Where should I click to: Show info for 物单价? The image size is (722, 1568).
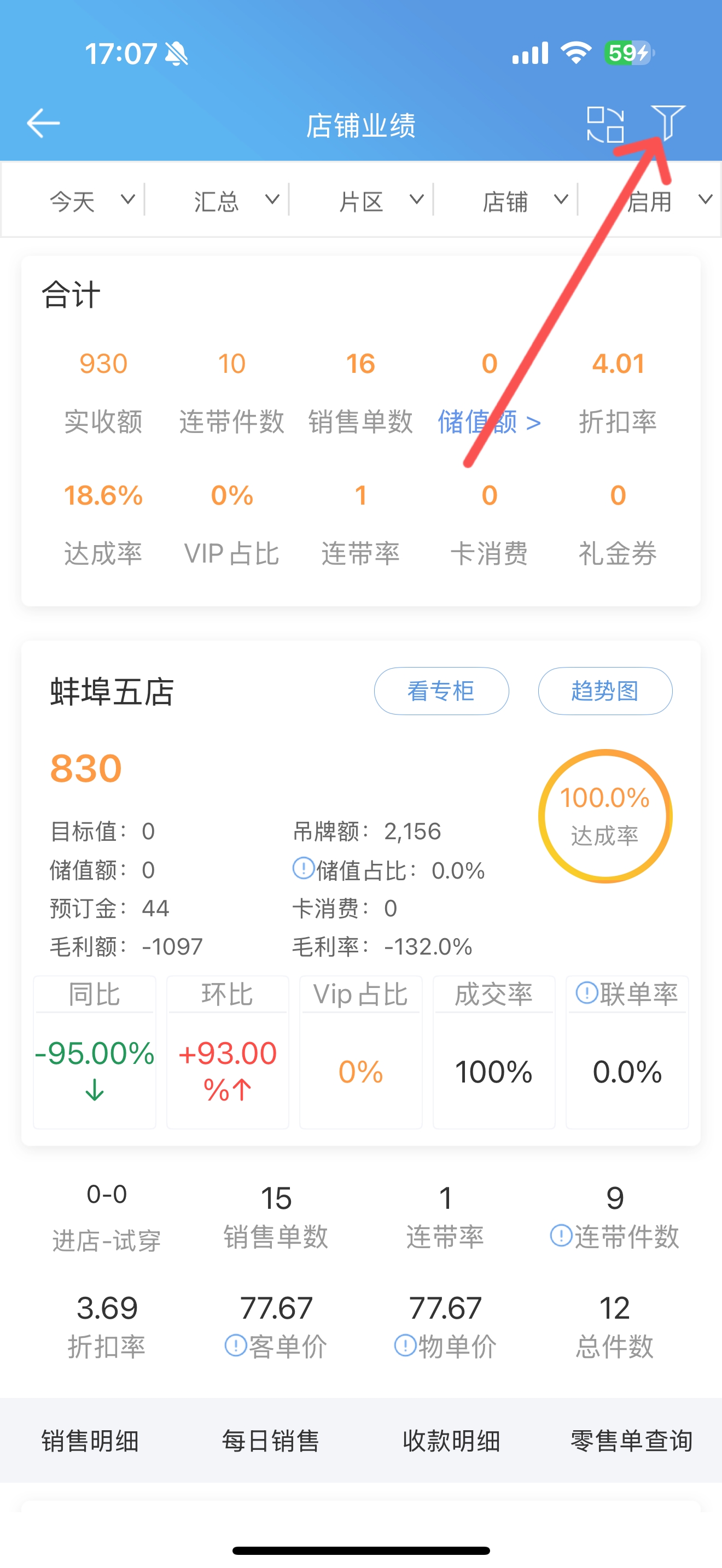pyautogui.click(x=405, y=1345)
